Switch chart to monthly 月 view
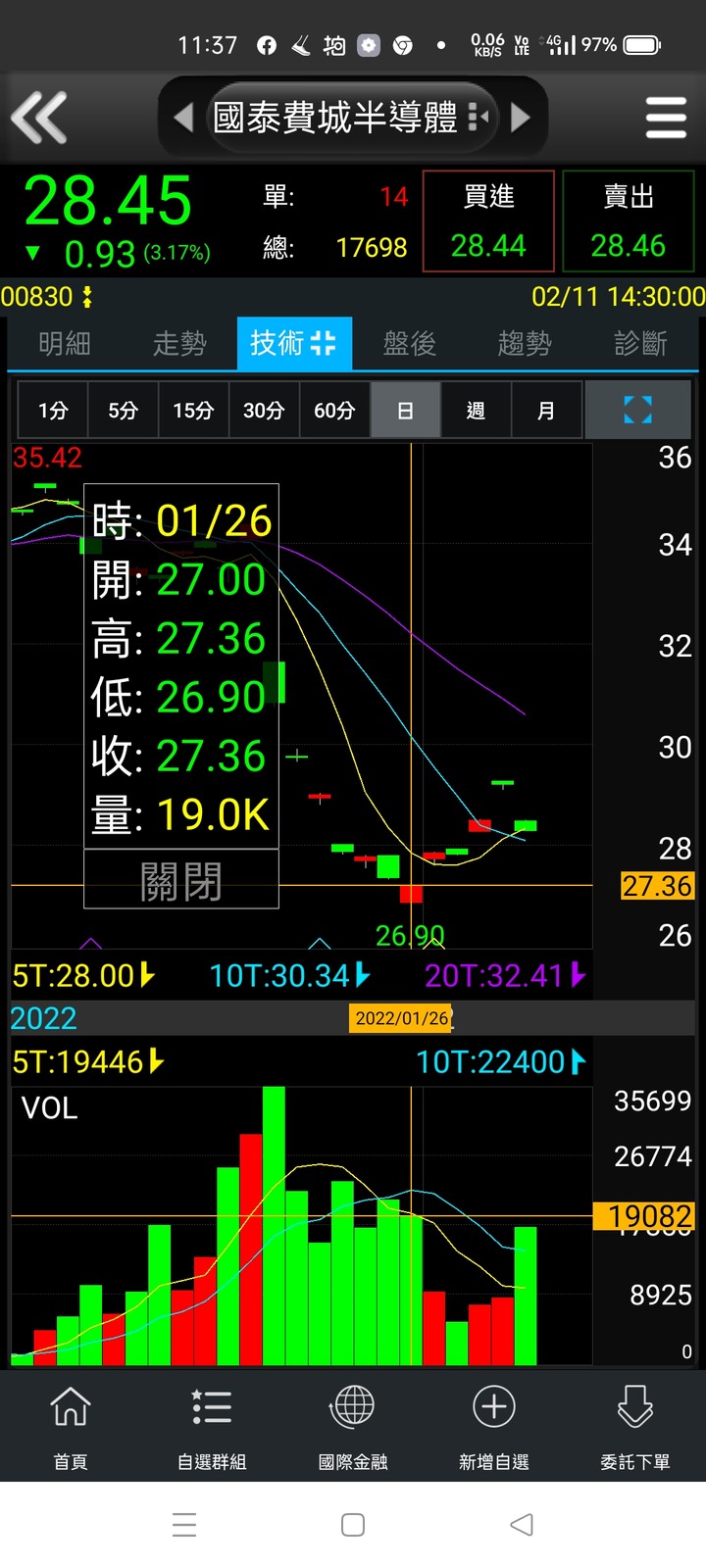Image resolution: width=706 pixels, height=1568 pixels. pos(546,410)
